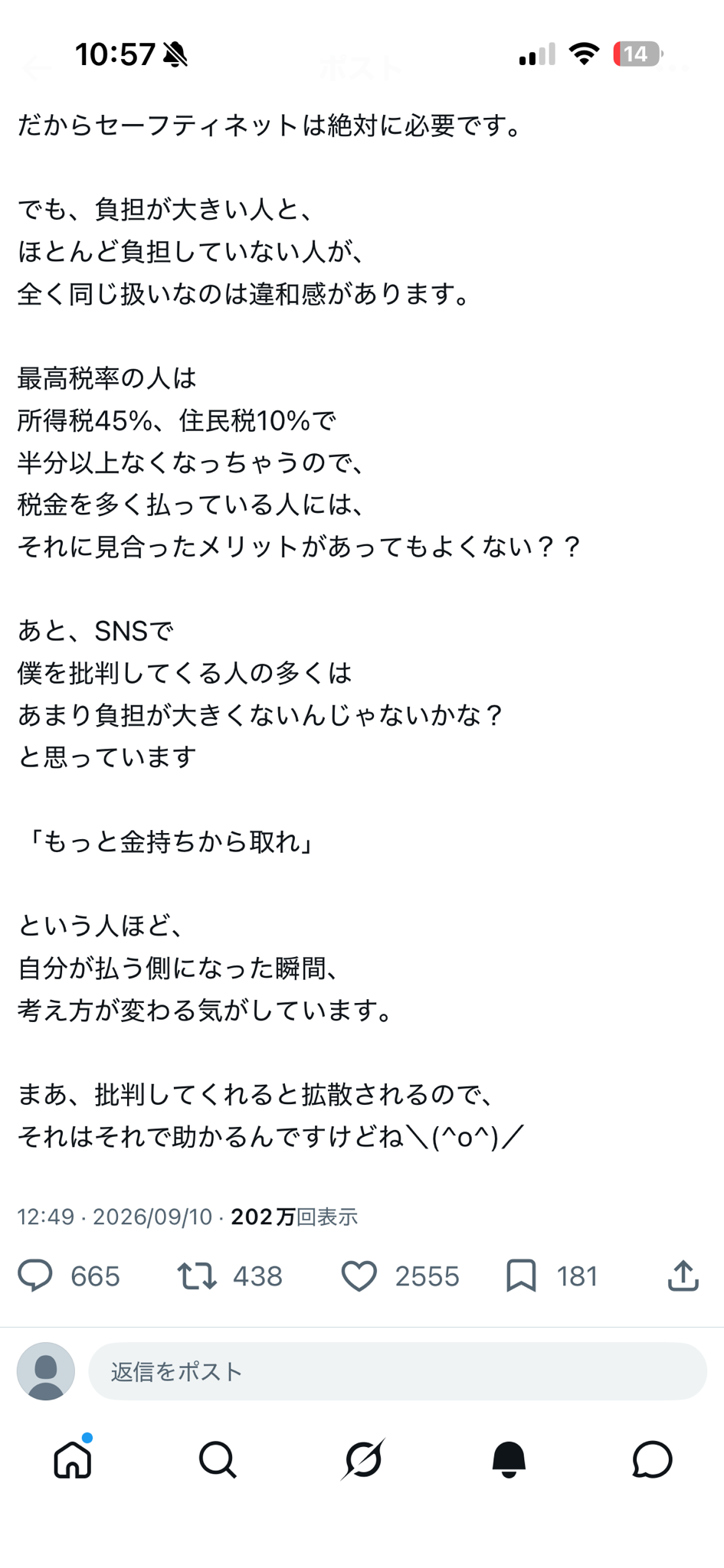Tap the reply icon with 665 replies
Image resolution: width=724 pixels, height=1568 pixels.
(x=35, y=1276)
